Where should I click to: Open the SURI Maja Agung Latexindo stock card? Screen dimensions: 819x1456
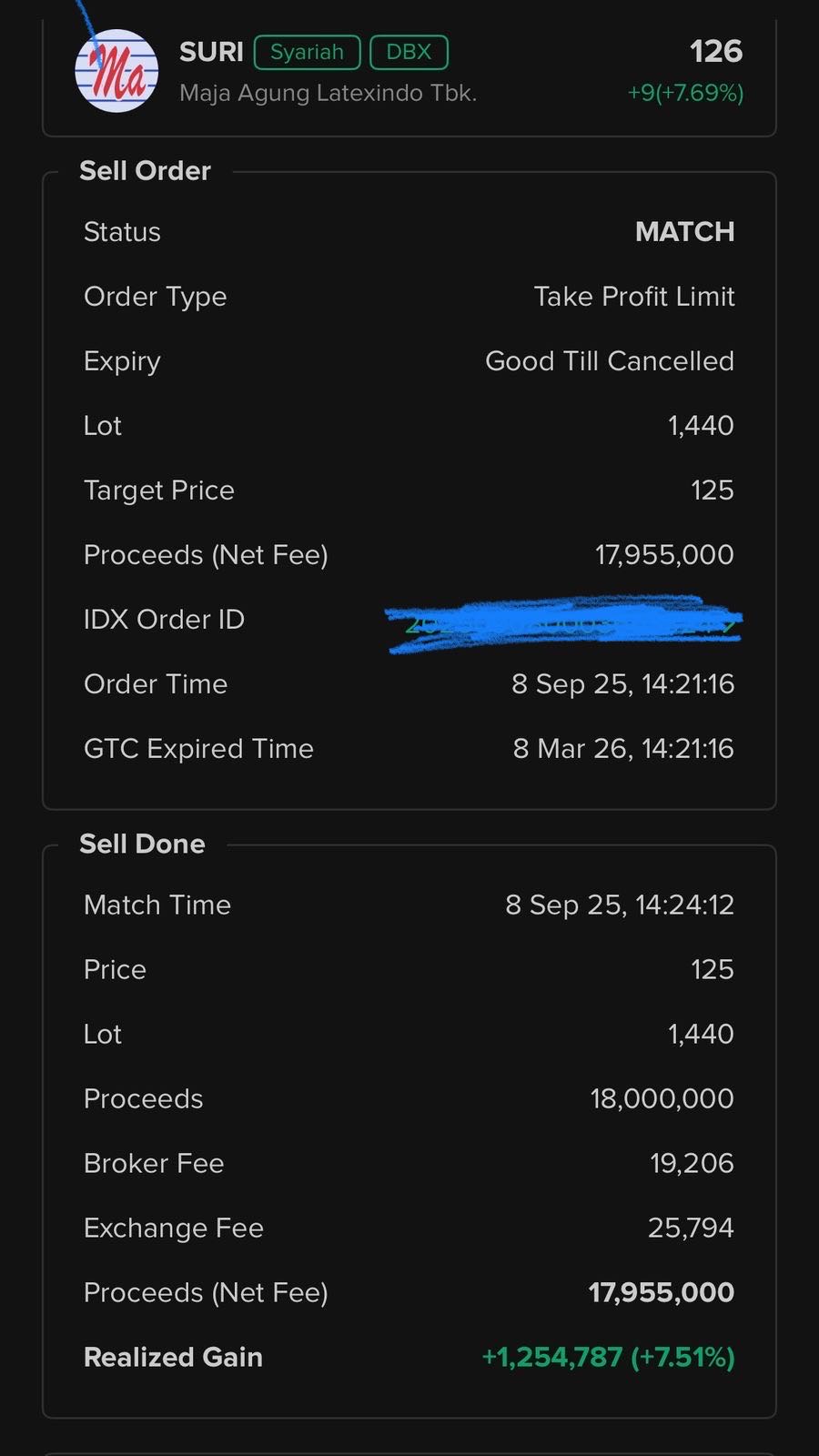tap(409, 73)
